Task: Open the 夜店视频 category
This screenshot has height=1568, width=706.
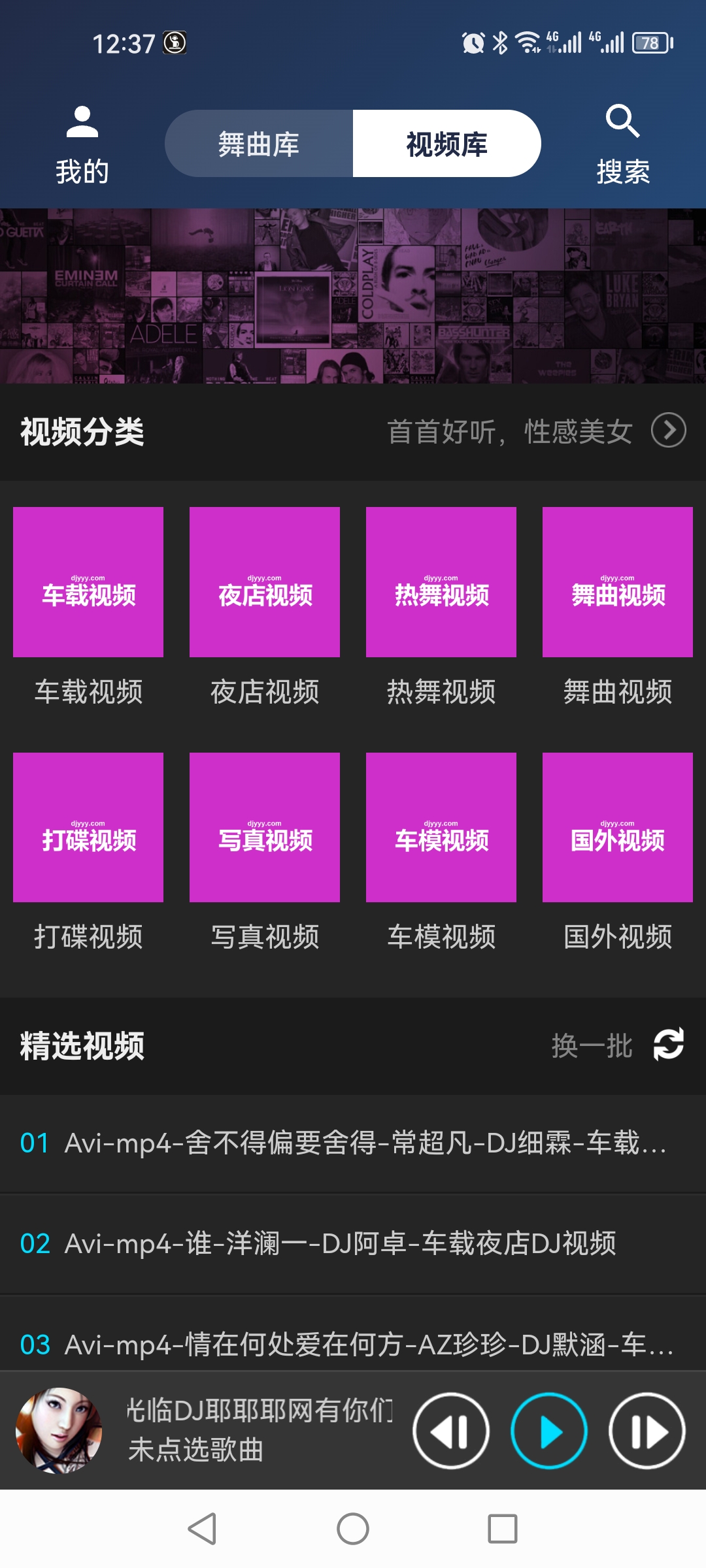Action: [x=265, y=582]
